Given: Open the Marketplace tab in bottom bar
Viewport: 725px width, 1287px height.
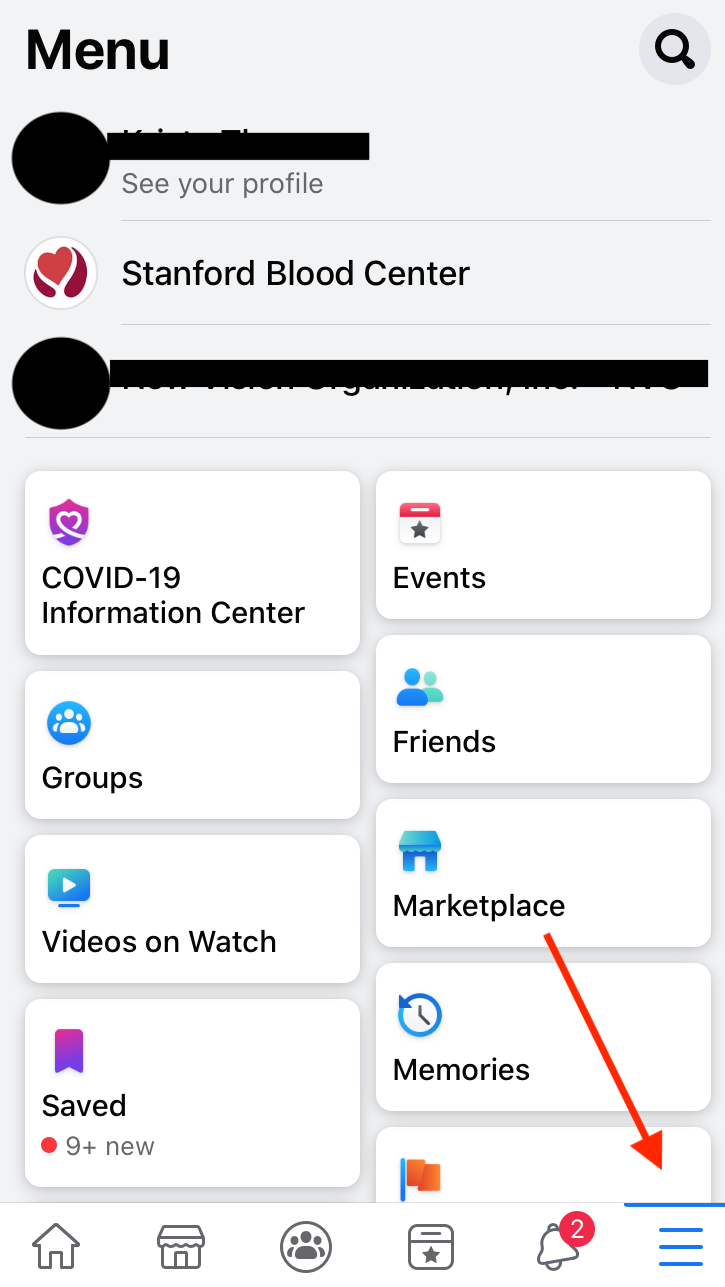Looking at the screenshot, I should click(180, 1246).
